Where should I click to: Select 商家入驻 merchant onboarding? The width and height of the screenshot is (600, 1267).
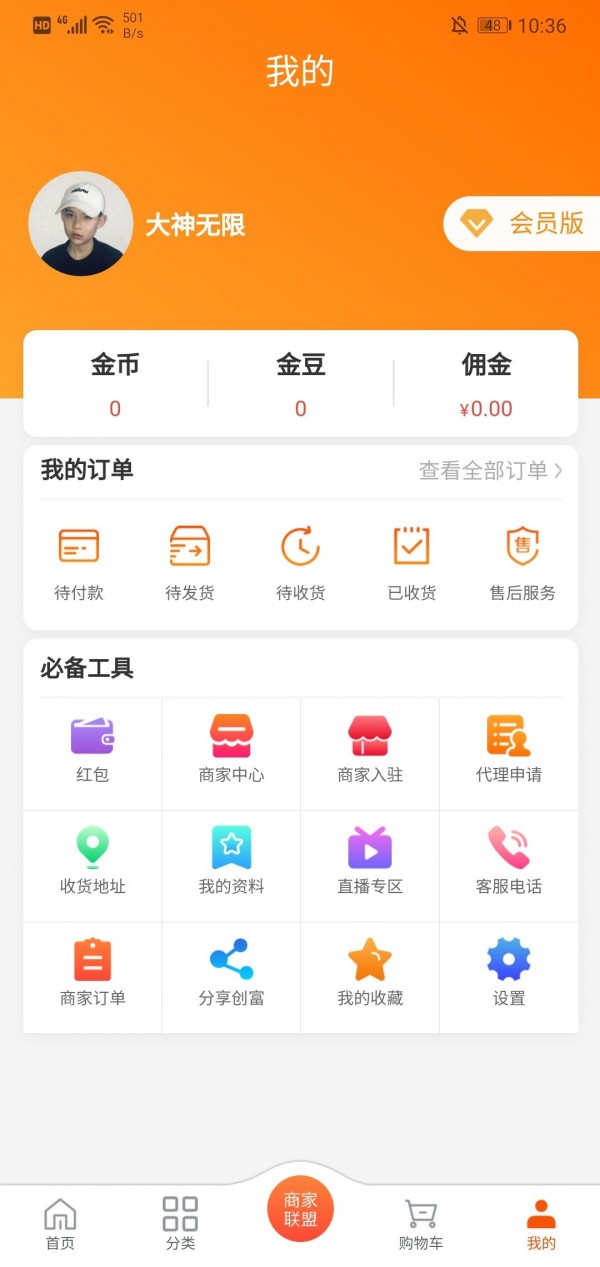(370, 750)
